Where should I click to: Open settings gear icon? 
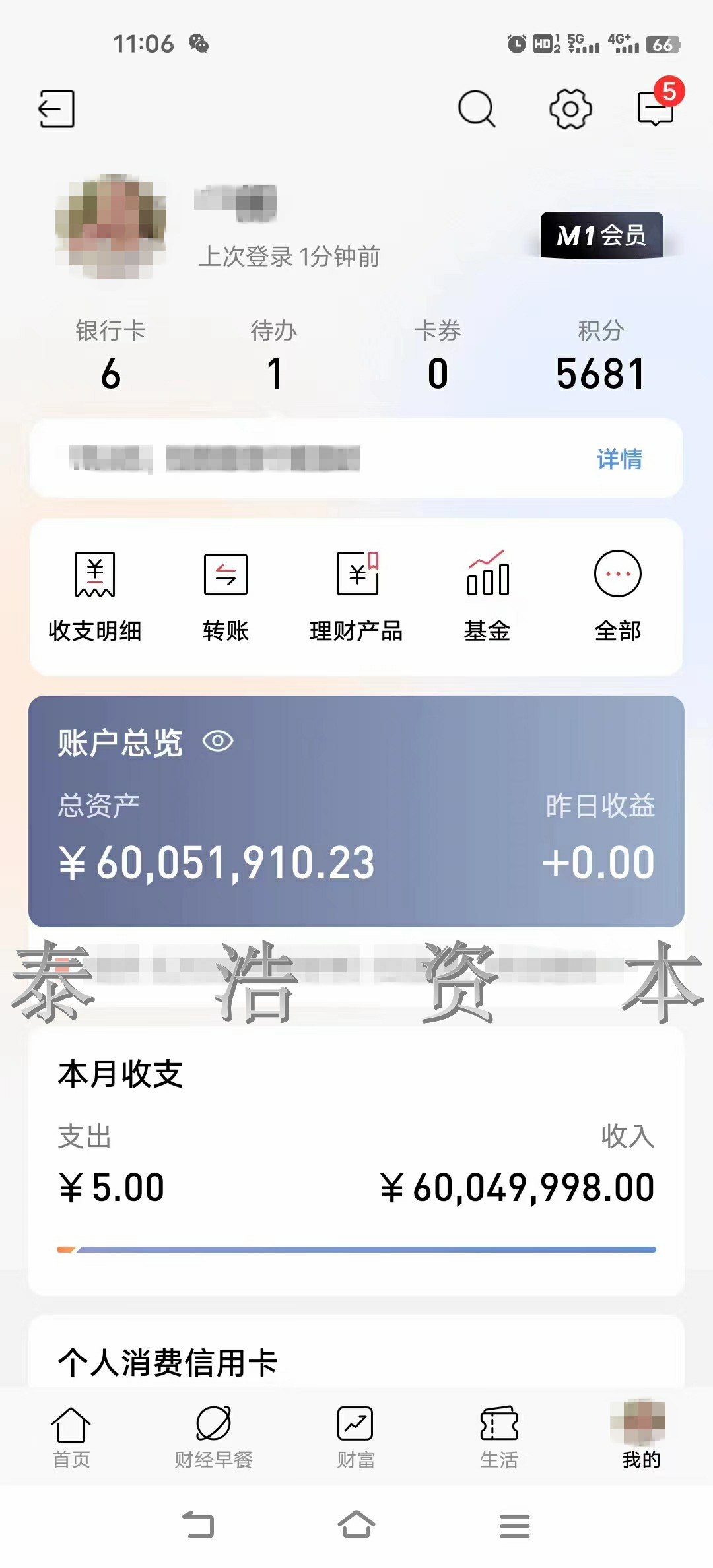click(x=570, y=109)
